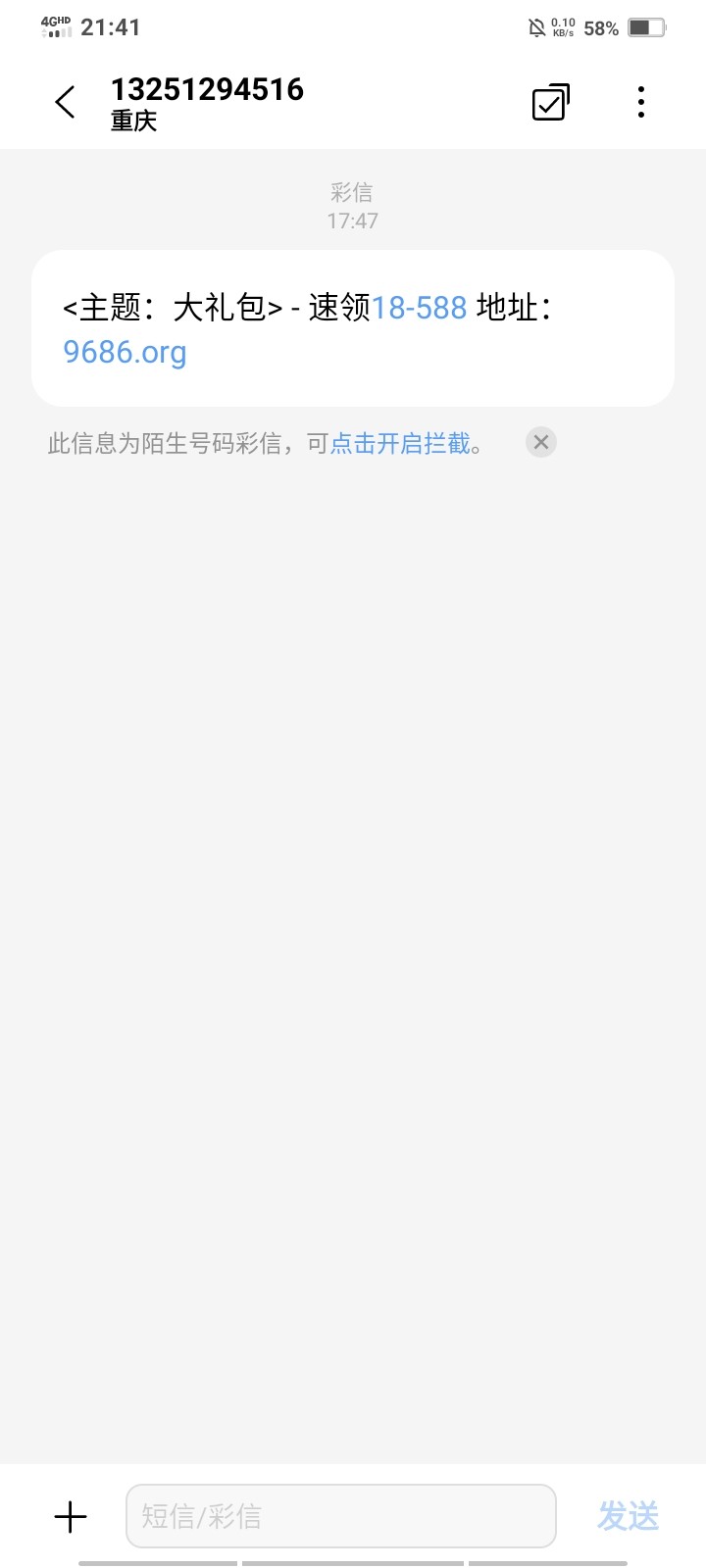Dismiss the stranger number notice

click(x=540, y=443)
